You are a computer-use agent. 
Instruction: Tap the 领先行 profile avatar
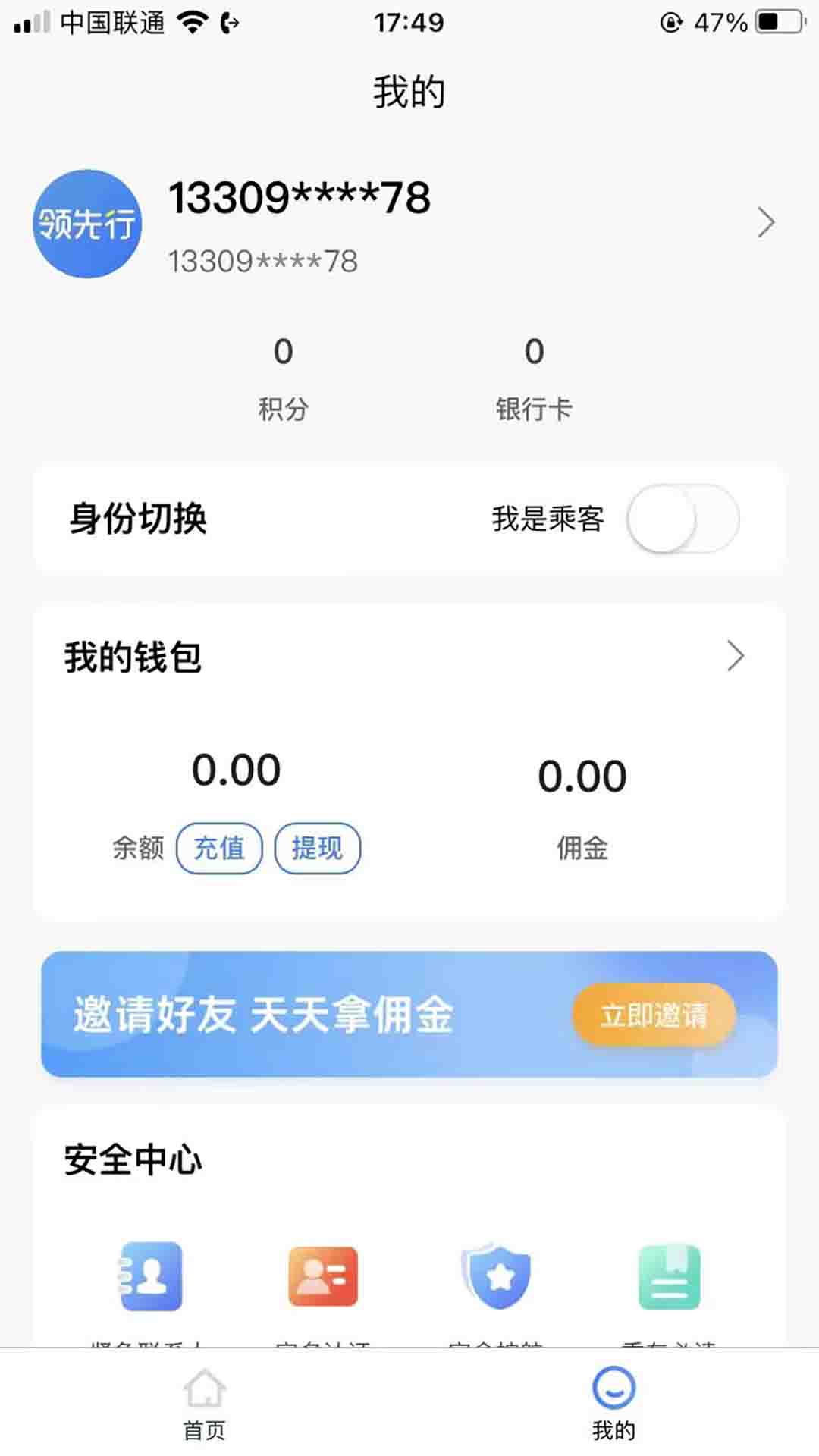(86, 224)
